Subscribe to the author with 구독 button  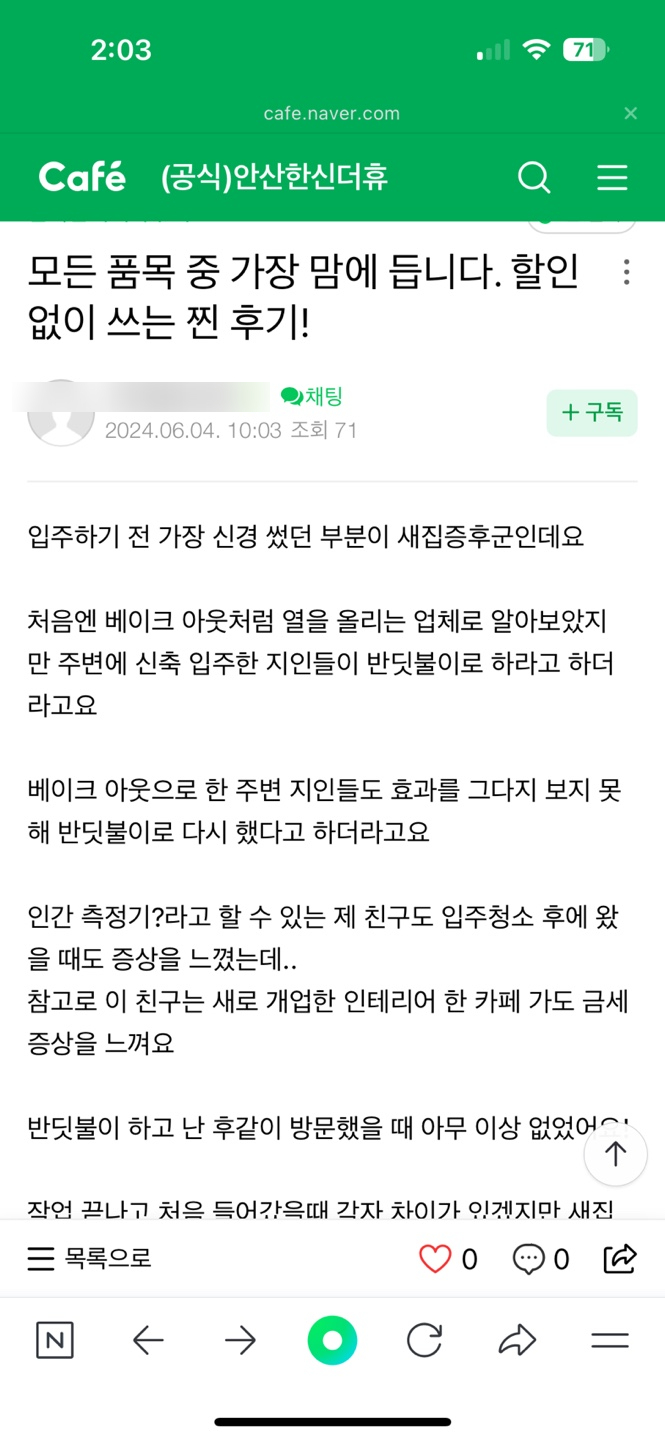[x=592, y=412]
